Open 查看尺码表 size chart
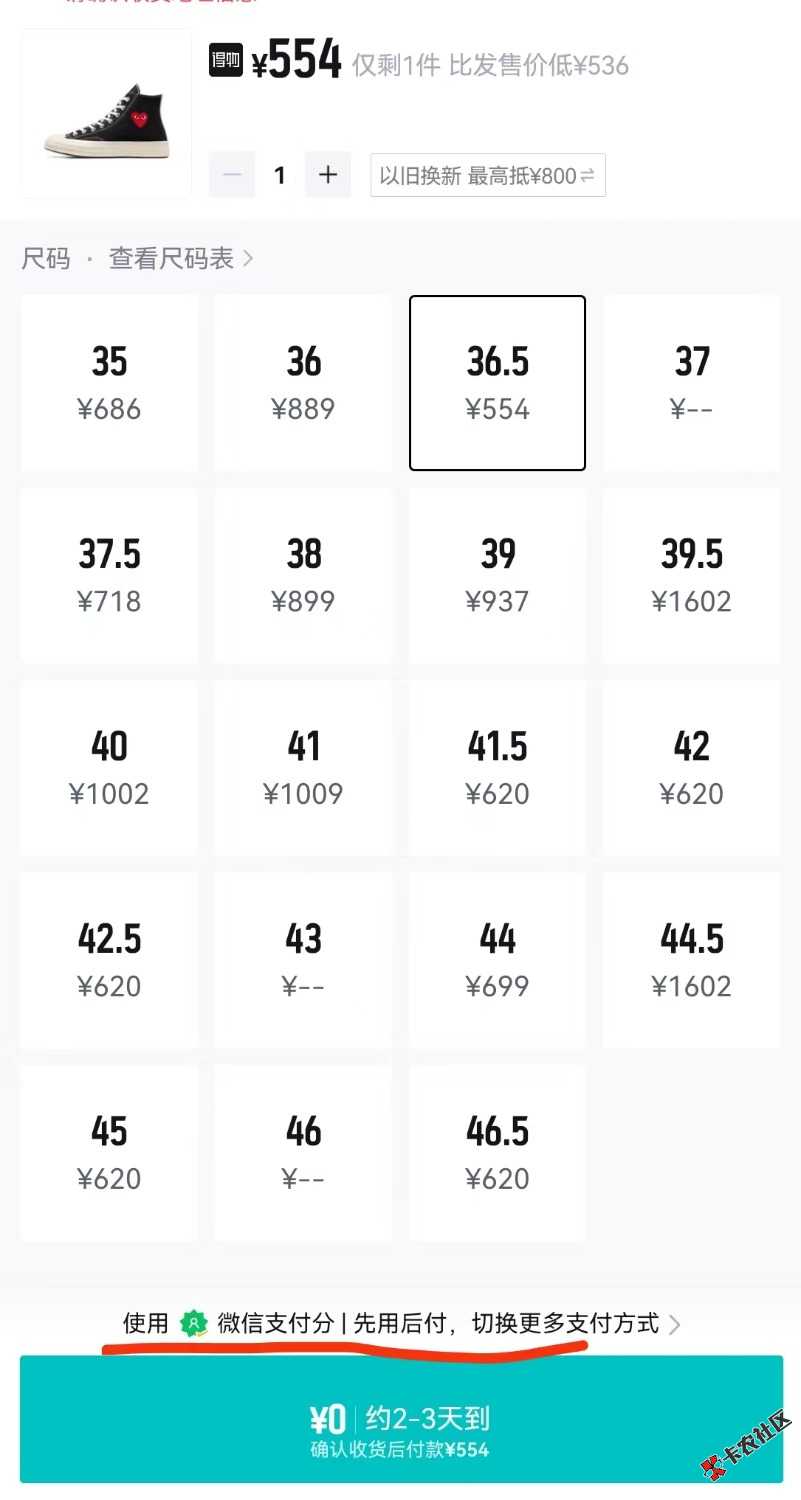Viewport: 801px width, 1500px height. (180, 259)
